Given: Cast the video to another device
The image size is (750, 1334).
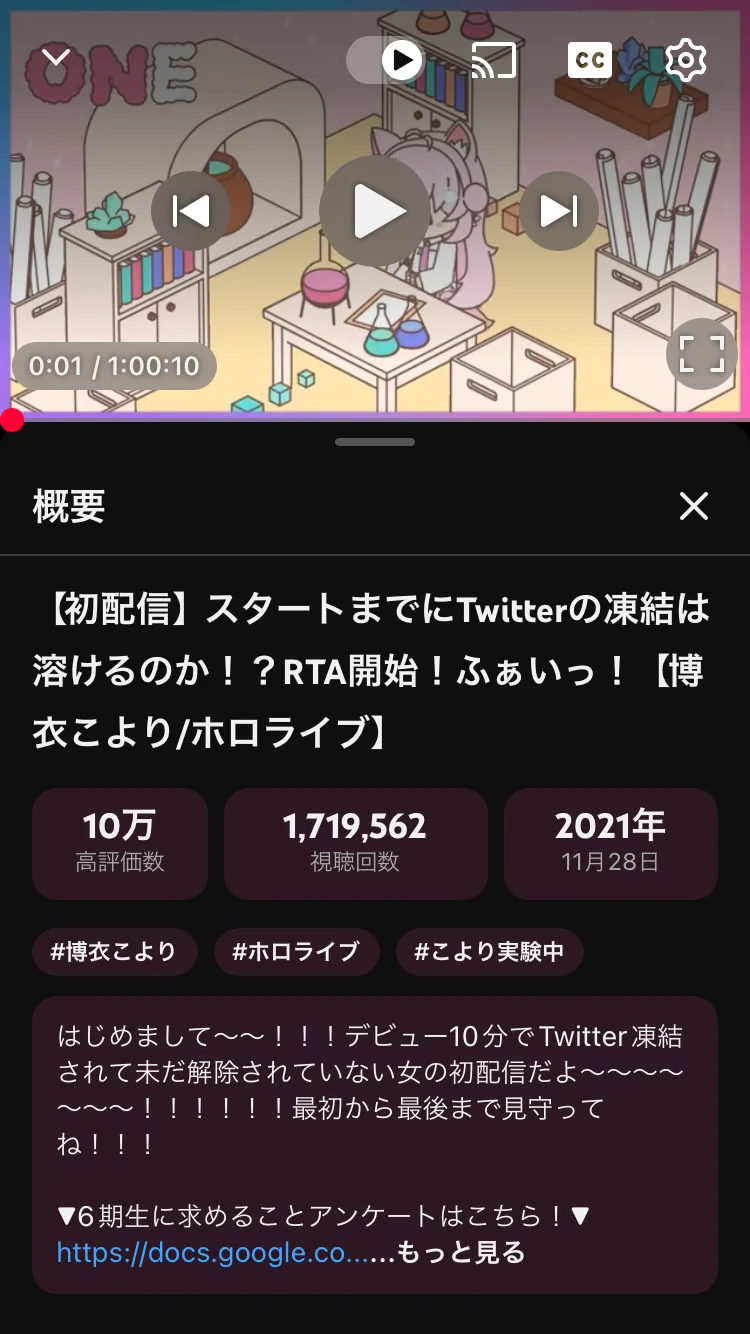Looking at the screenshot, I should (x=493, y=60).
